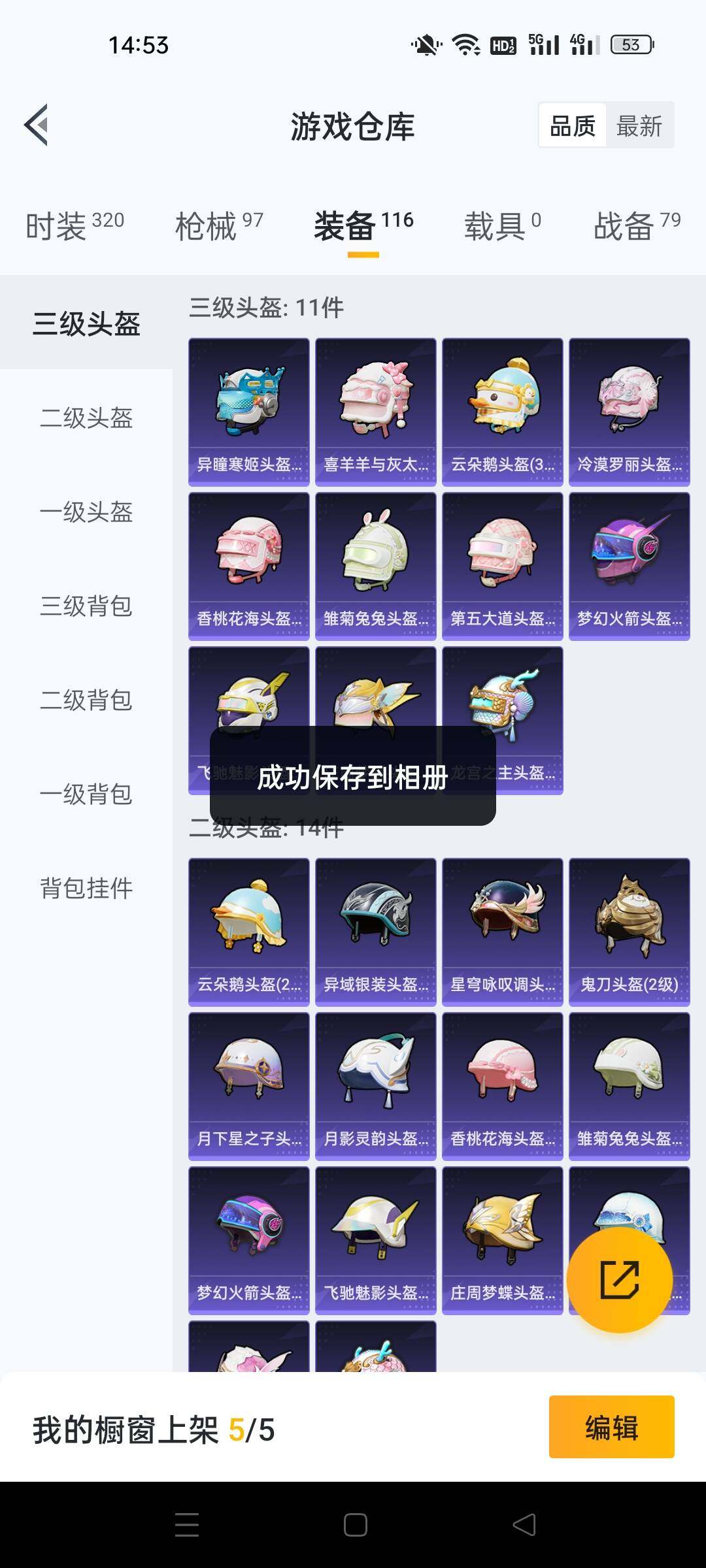This screenshot has height=1568, width=706.
Task: Open the 异瞳寒姬头盔 item
Action: (248, 412)
